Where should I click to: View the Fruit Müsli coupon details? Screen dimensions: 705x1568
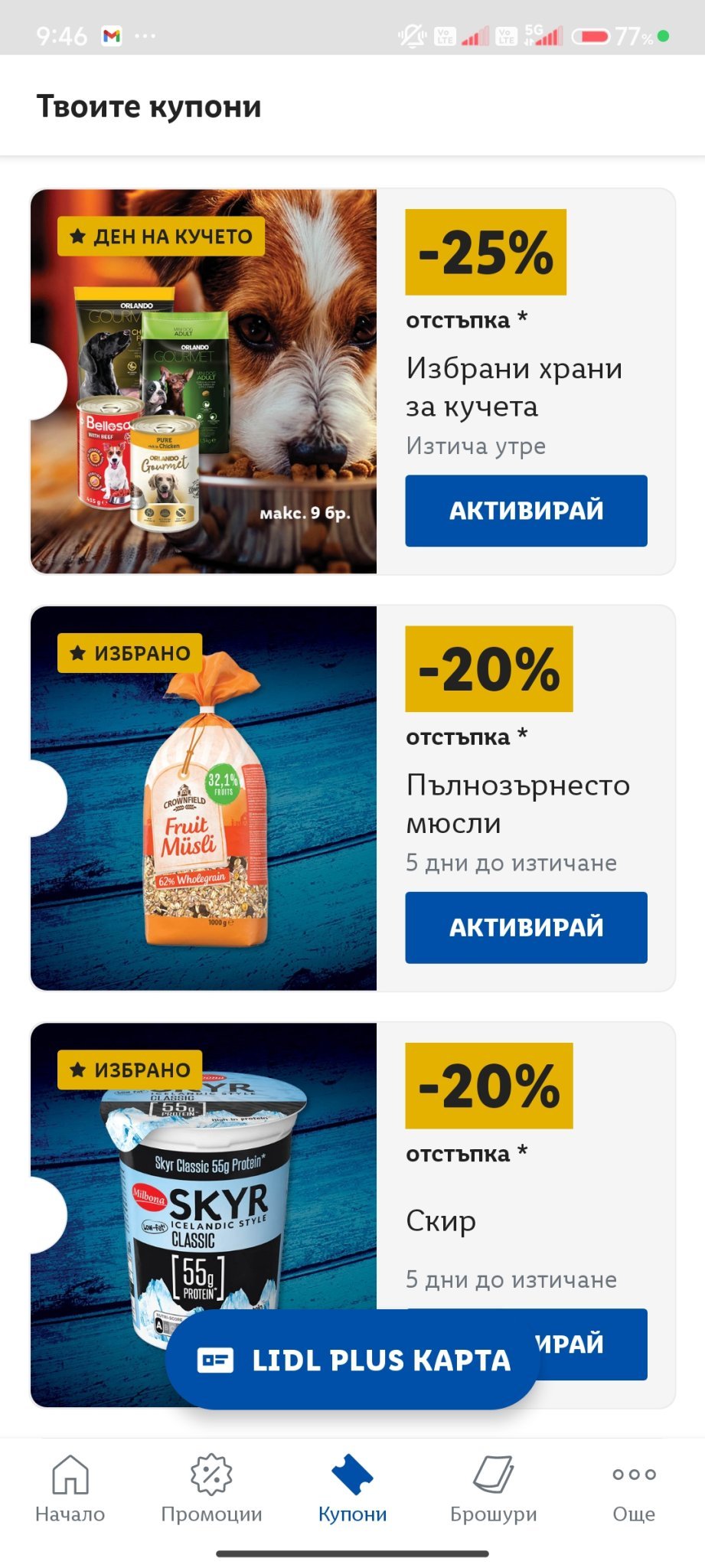(x=204, y=798)
